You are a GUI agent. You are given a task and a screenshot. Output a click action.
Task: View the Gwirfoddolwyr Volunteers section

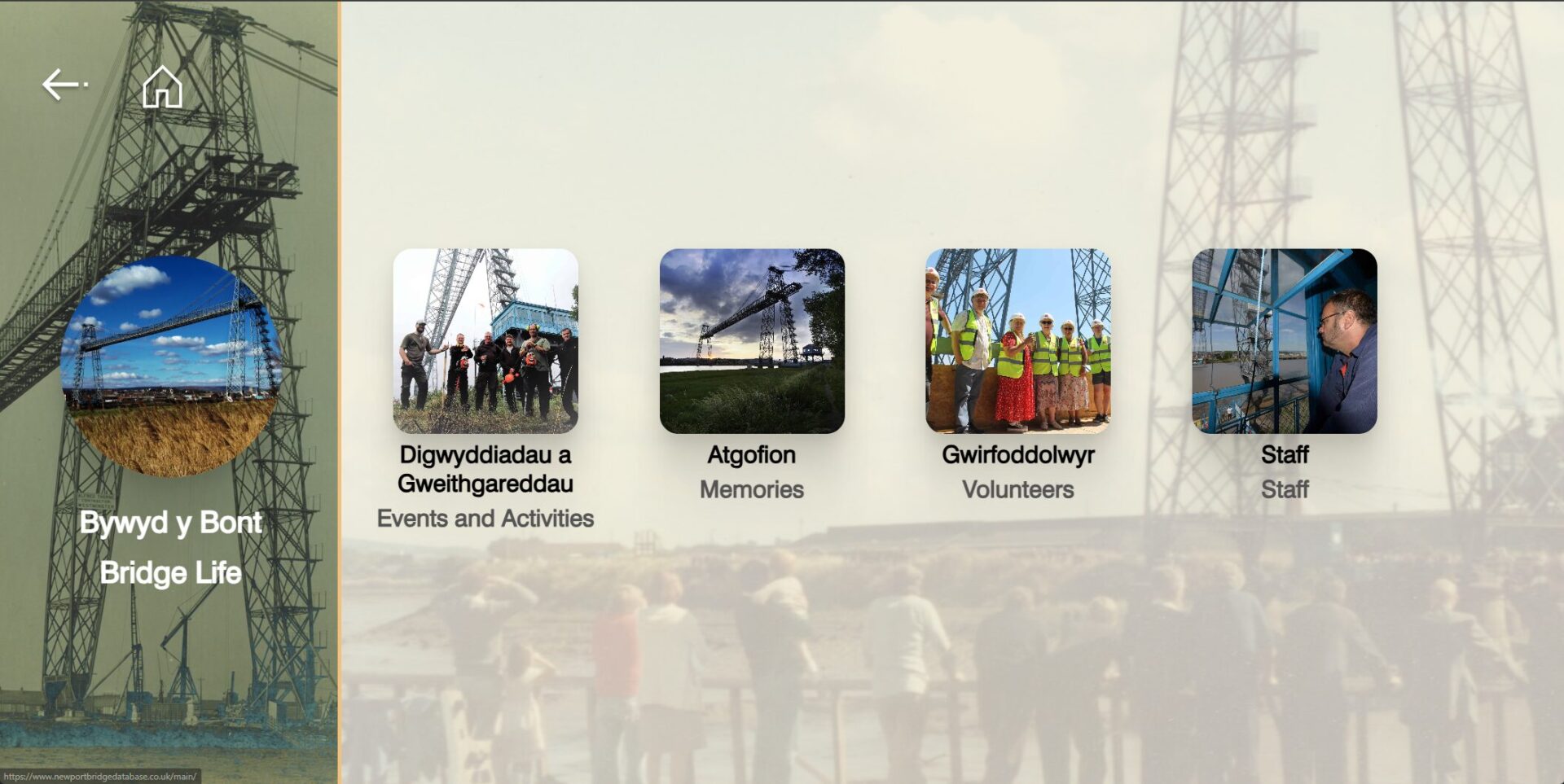click(1017, 341)
